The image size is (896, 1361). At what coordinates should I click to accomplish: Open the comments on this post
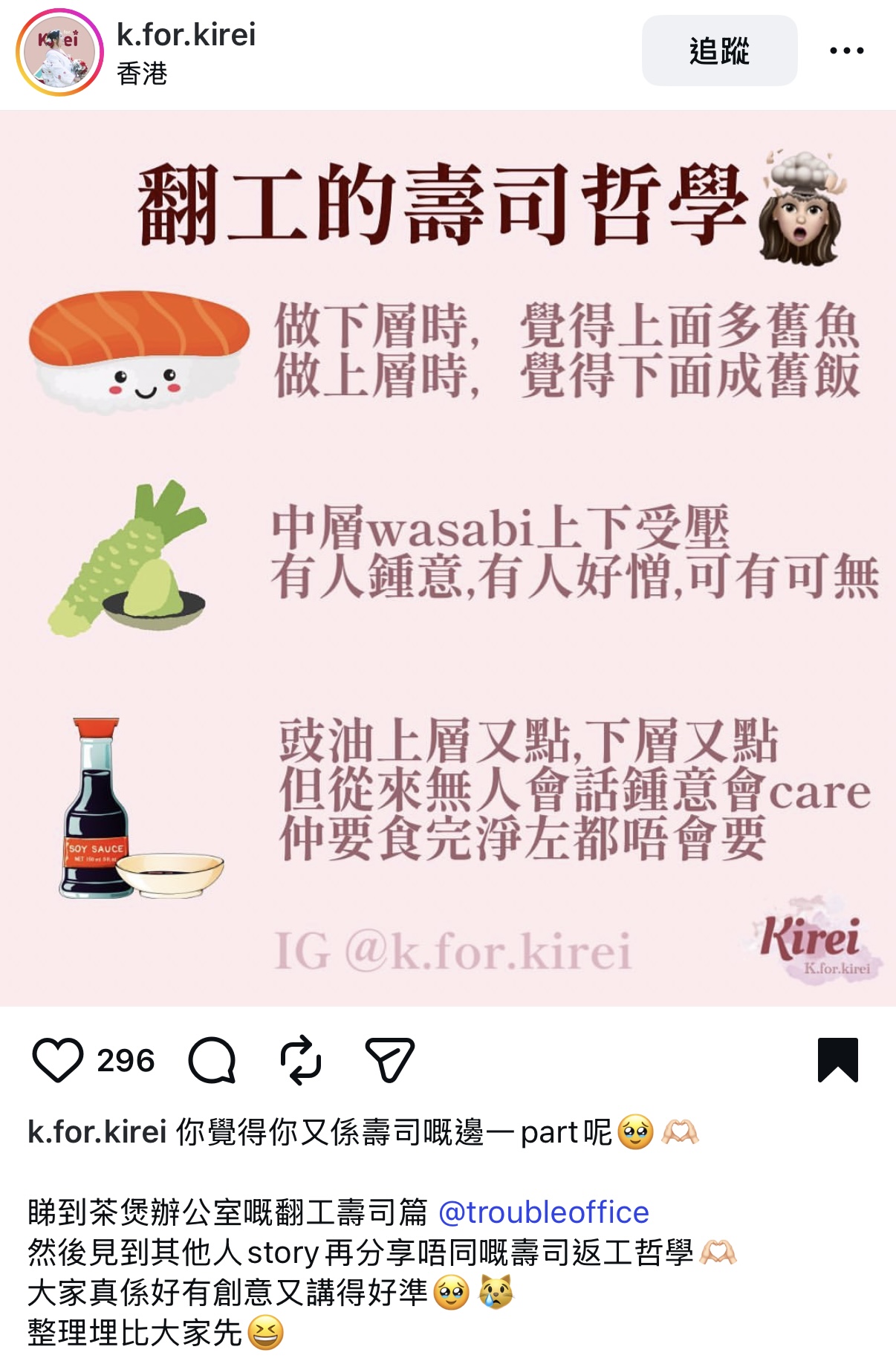212,1059
